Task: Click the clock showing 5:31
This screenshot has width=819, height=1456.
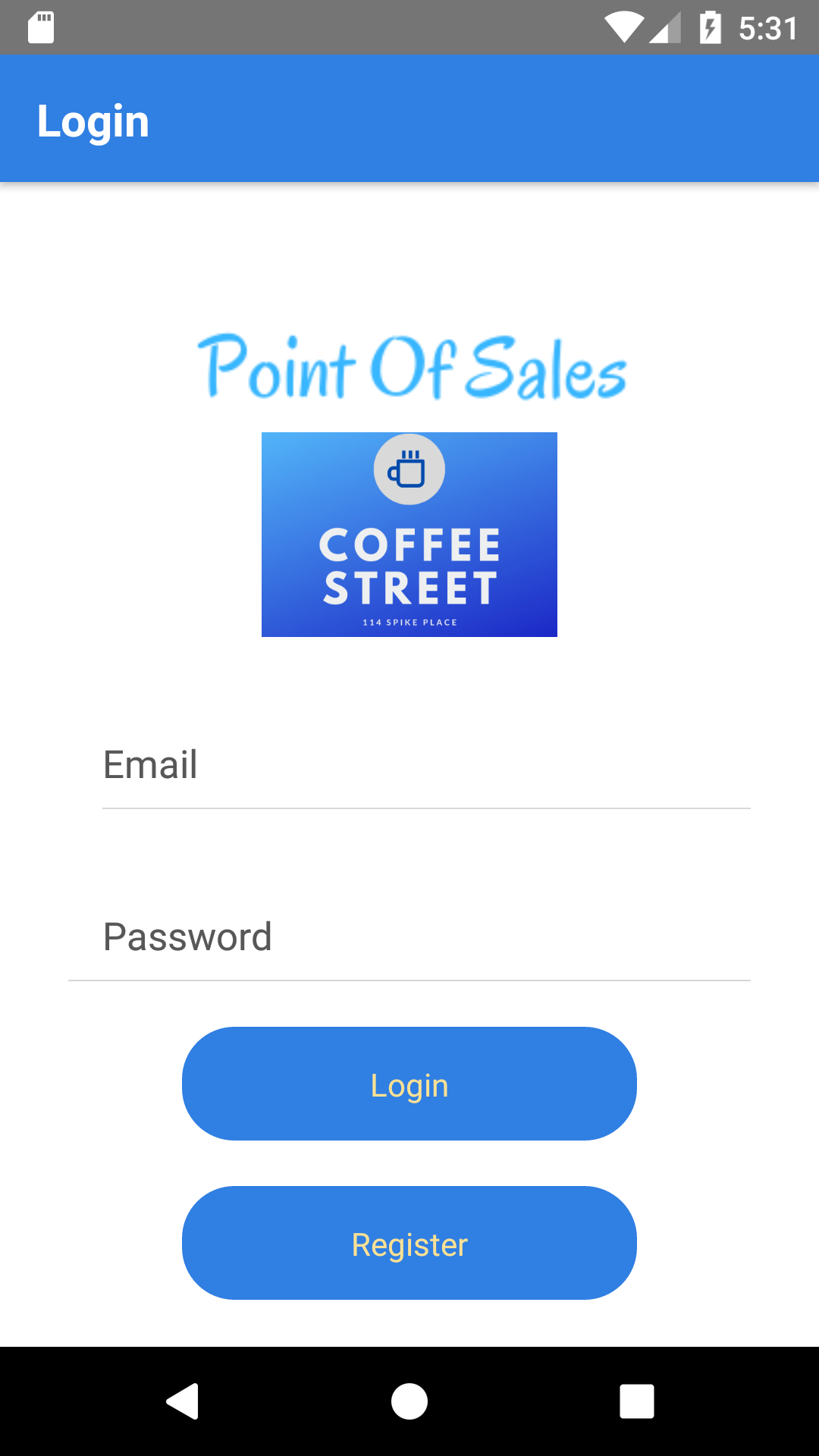Action: (768, 28)
